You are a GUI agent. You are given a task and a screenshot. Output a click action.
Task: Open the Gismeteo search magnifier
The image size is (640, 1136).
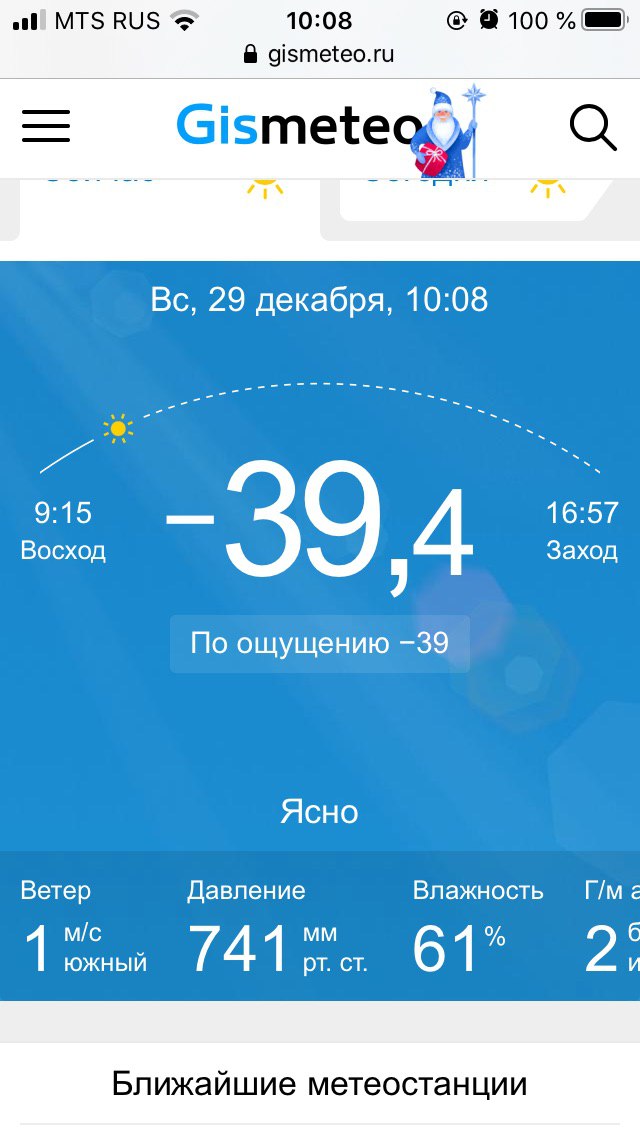click(592, 128)
